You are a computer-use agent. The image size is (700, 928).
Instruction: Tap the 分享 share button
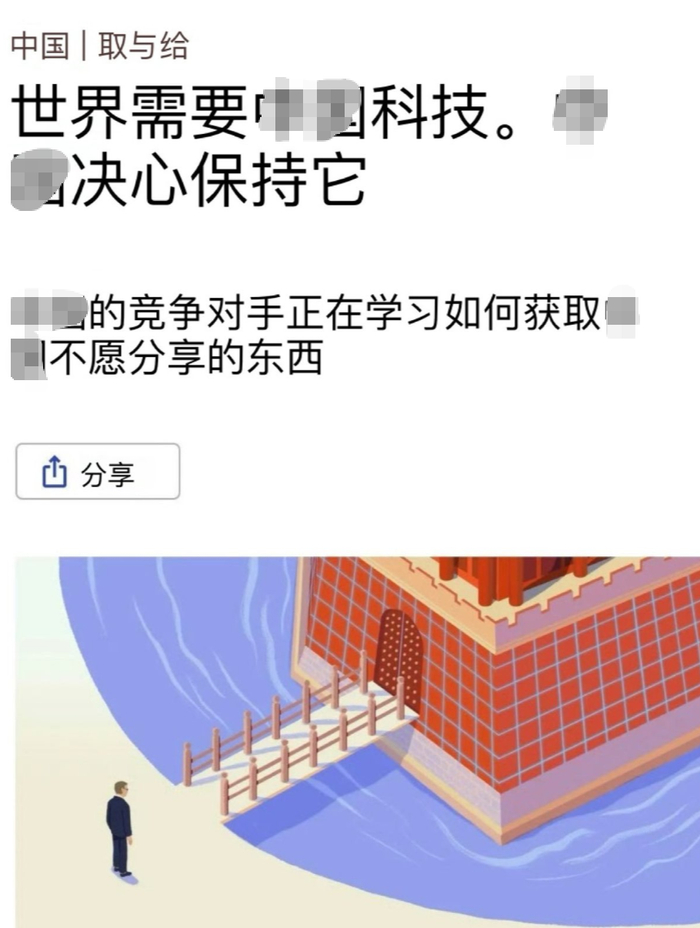(98, 471)
